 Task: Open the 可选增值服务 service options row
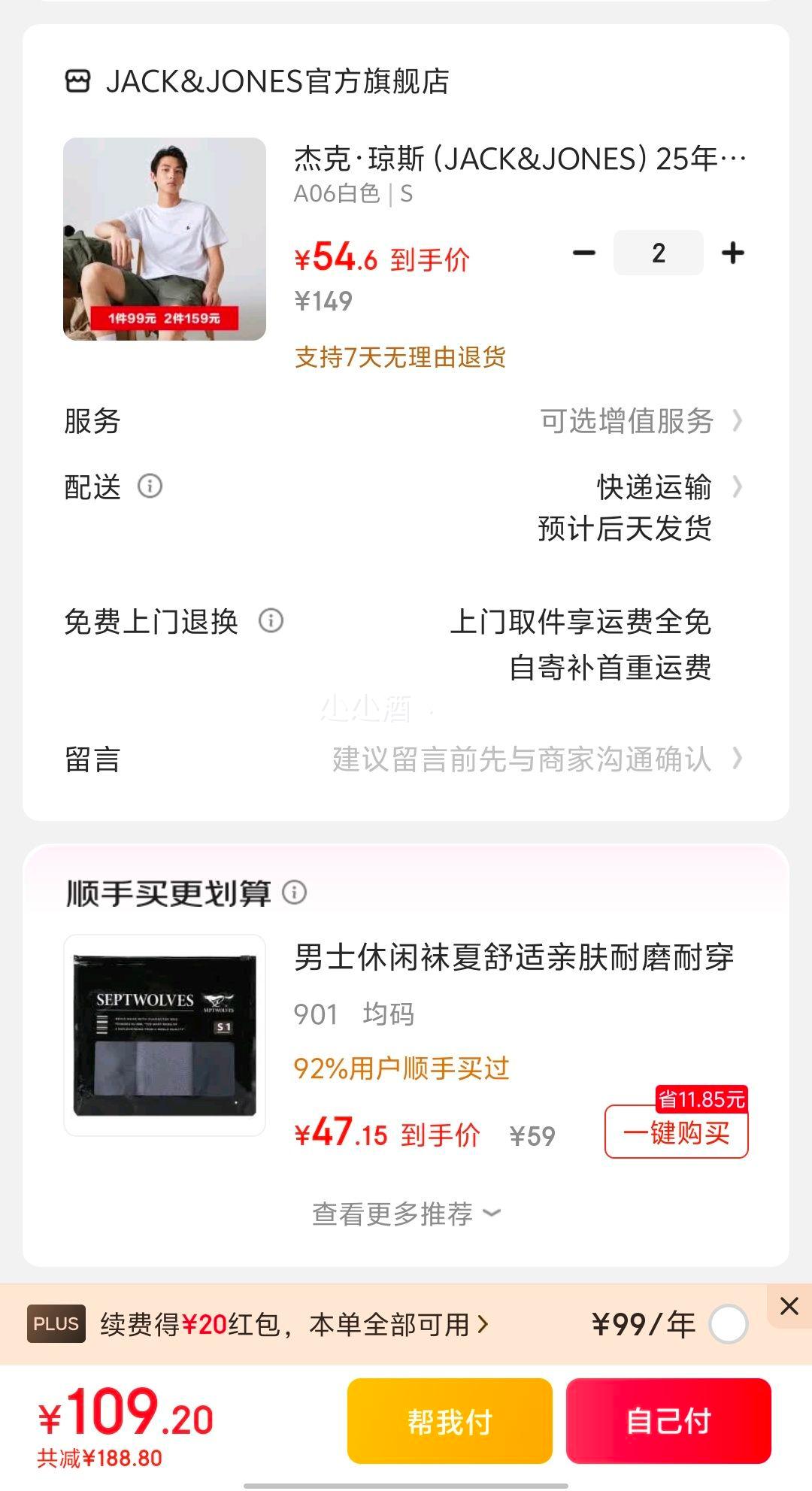point(639,421)
